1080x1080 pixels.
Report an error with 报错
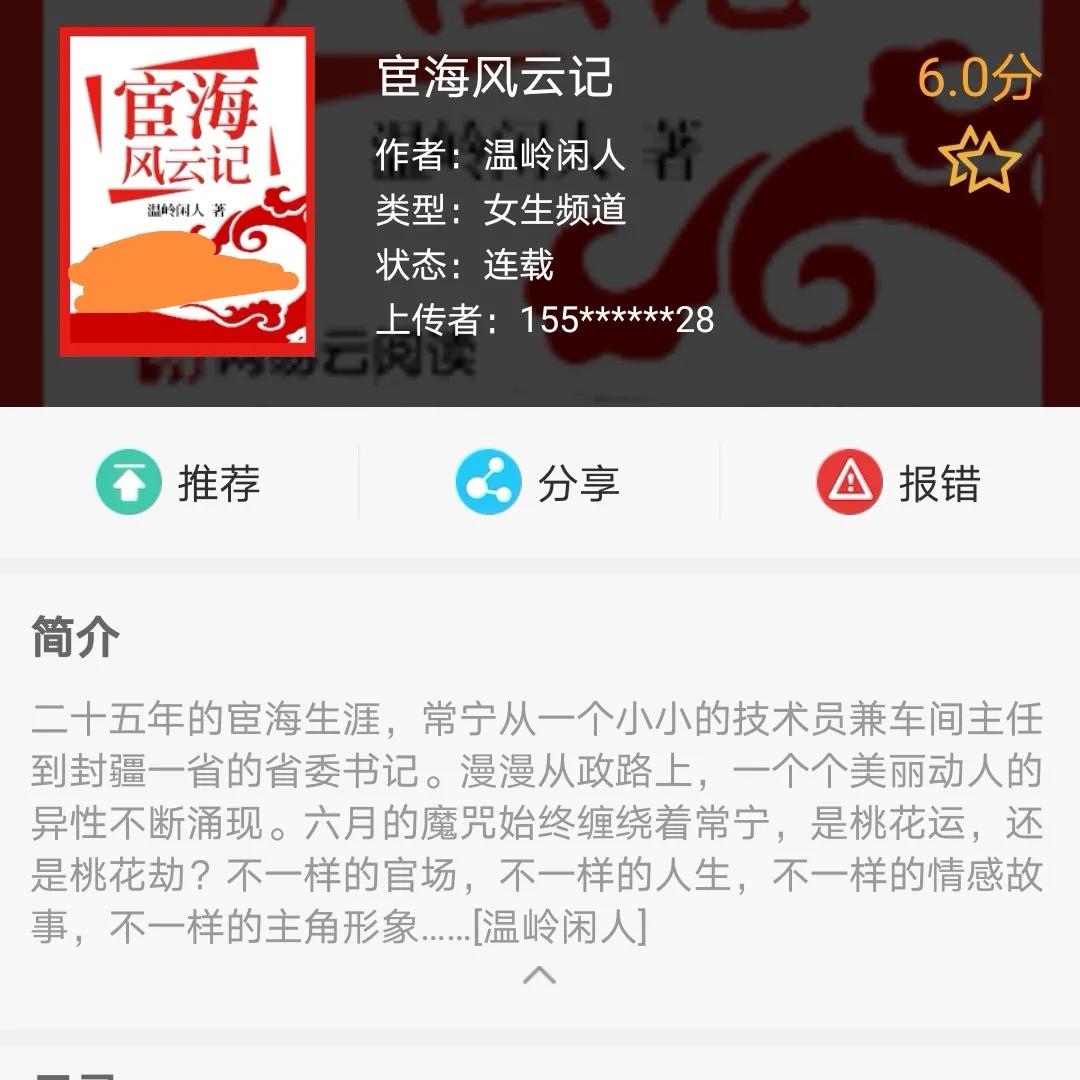coord(898,483)
